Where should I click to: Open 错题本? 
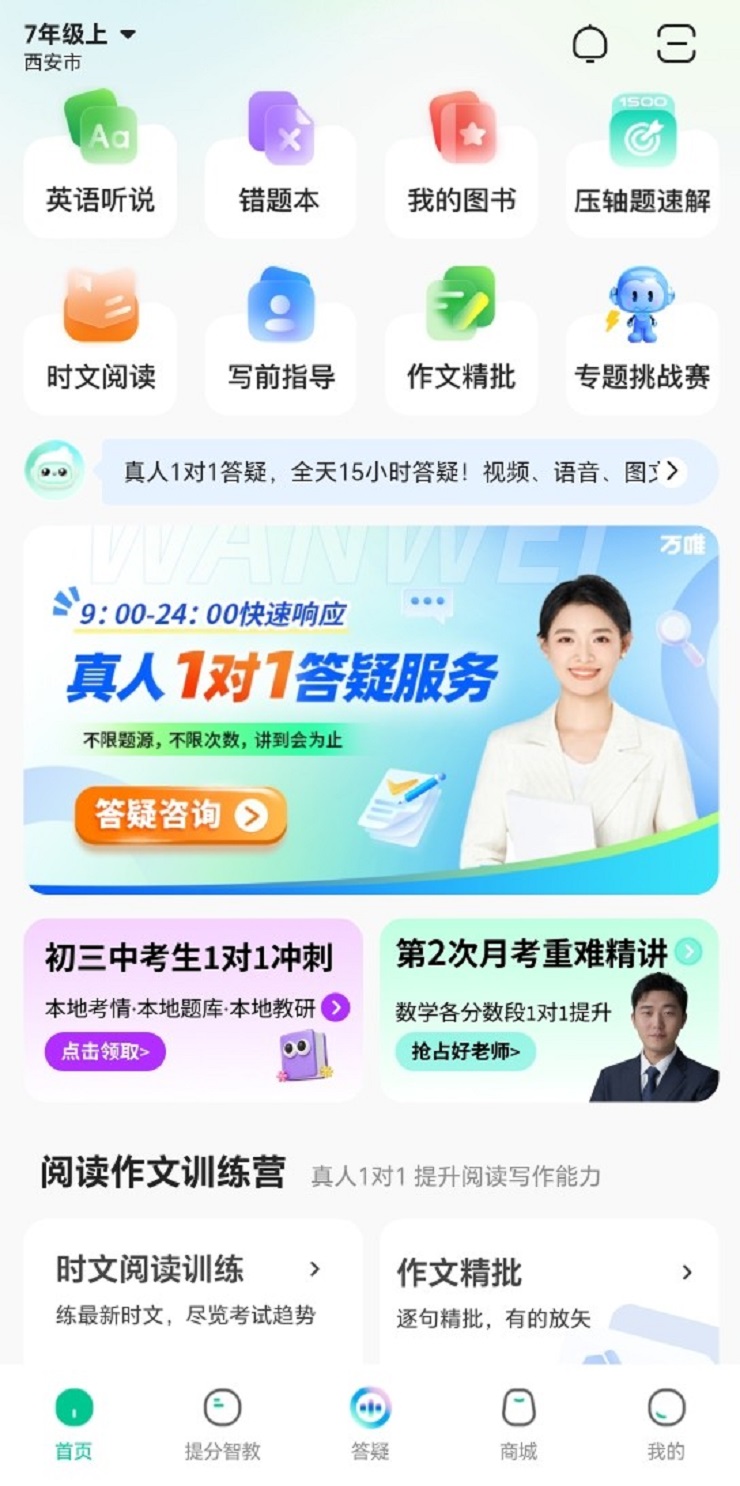point(280,165)
